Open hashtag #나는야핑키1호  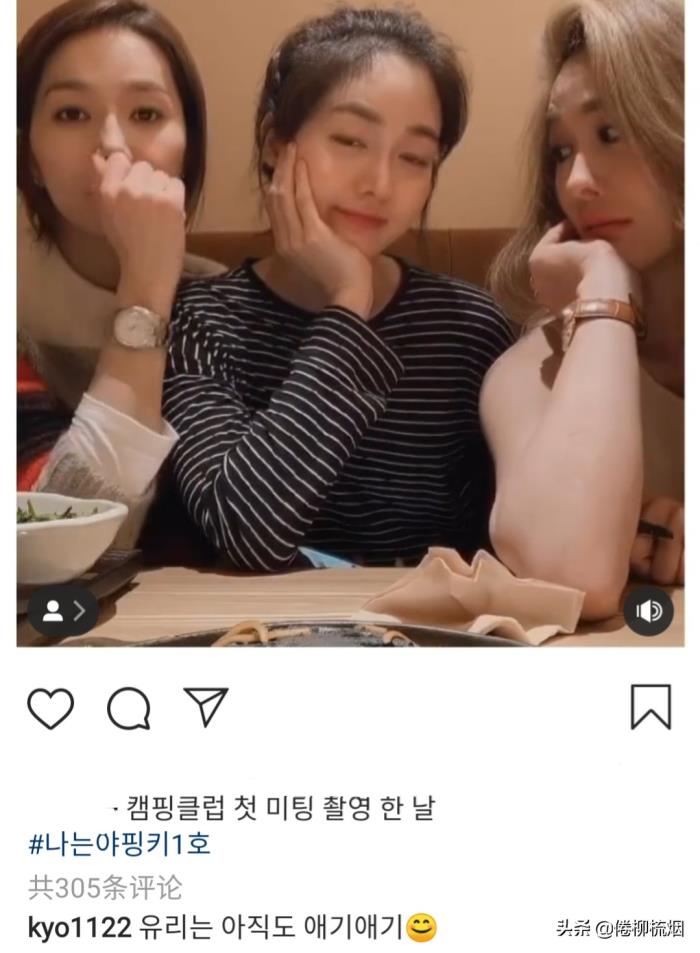pyautogui.click(x=120, y=844)
